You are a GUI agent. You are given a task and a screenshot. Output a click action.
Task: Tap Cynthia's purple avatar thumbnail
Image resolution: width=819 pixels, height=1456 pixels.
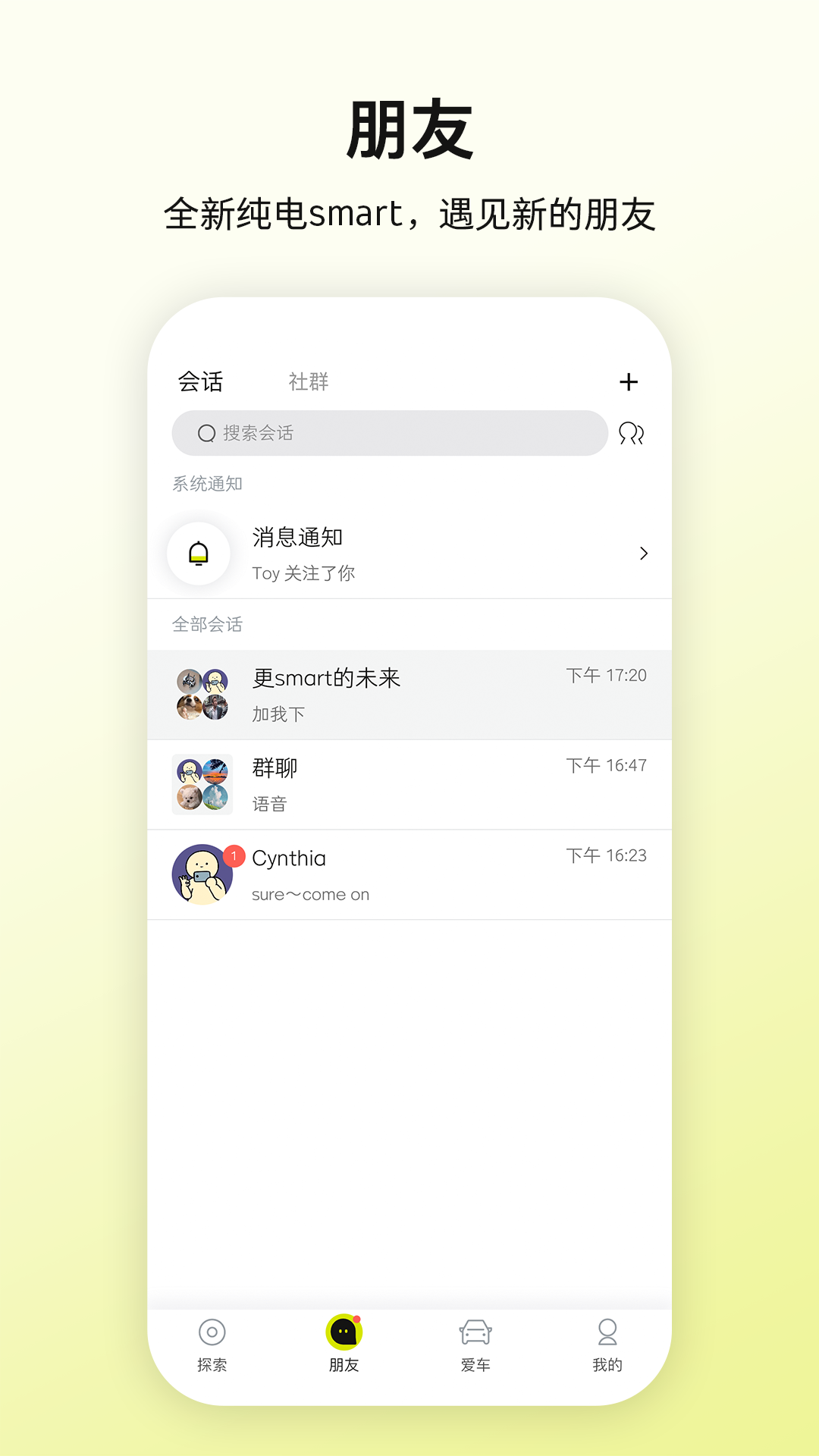pyautogui.click(x=202, y=874)
